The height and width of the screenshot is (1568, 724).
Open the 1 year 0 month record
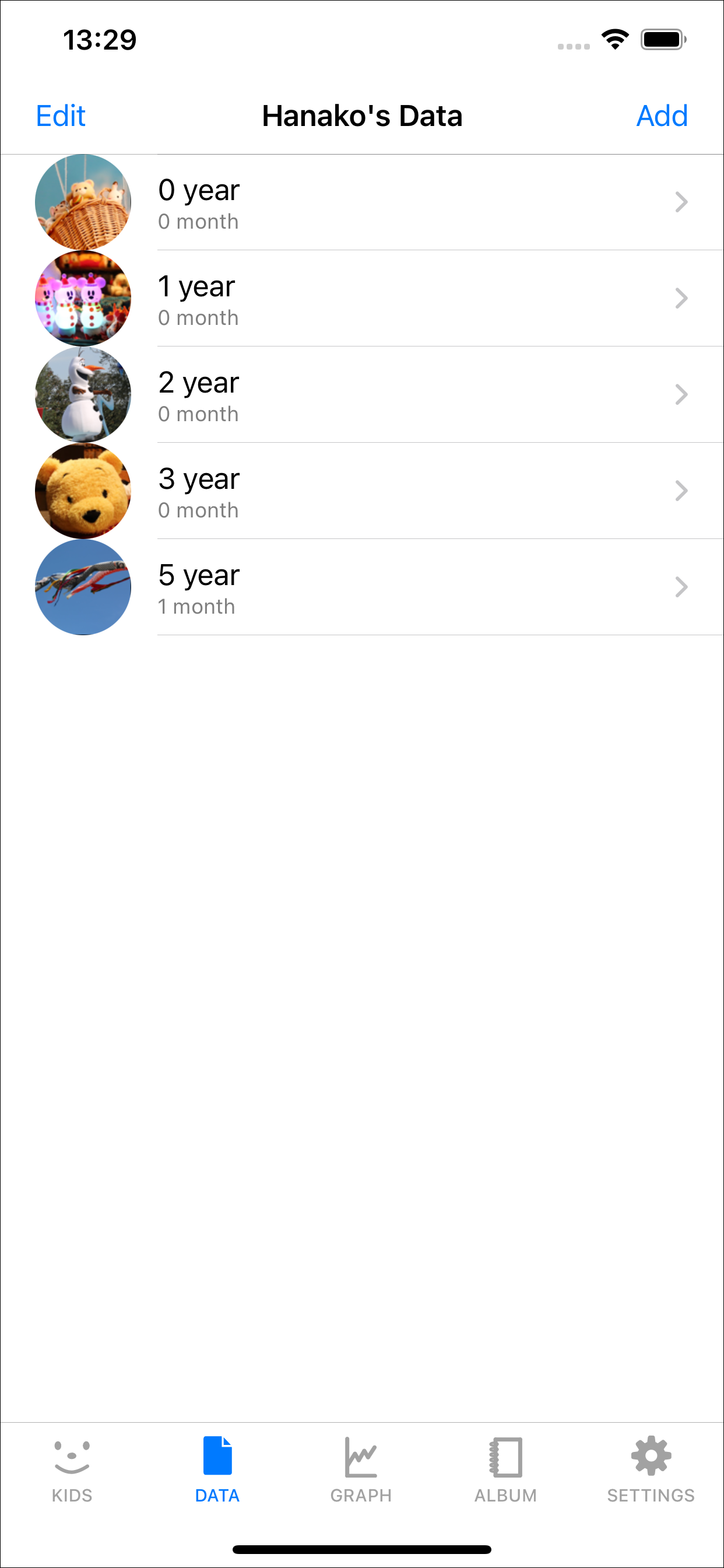tap(362, 298)
